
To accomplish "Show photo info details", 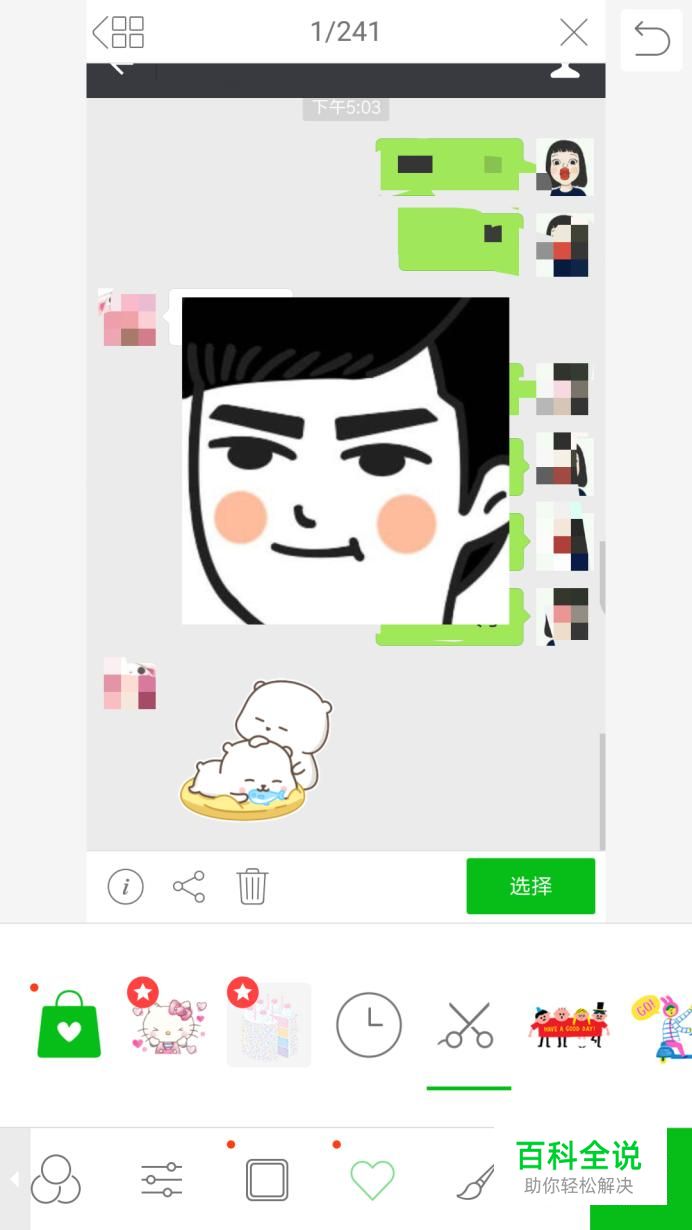I will coord(125,886).
